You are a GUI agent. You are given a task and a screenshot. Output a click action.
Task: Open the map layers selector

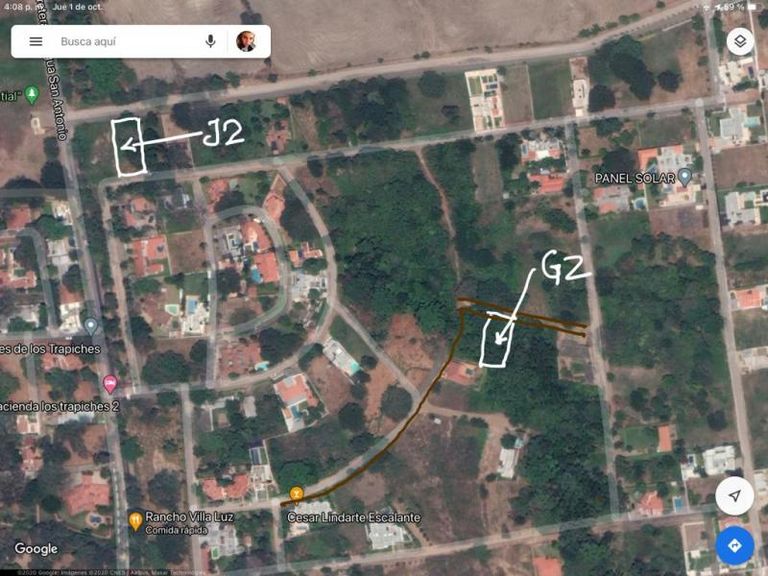(739, 41)
